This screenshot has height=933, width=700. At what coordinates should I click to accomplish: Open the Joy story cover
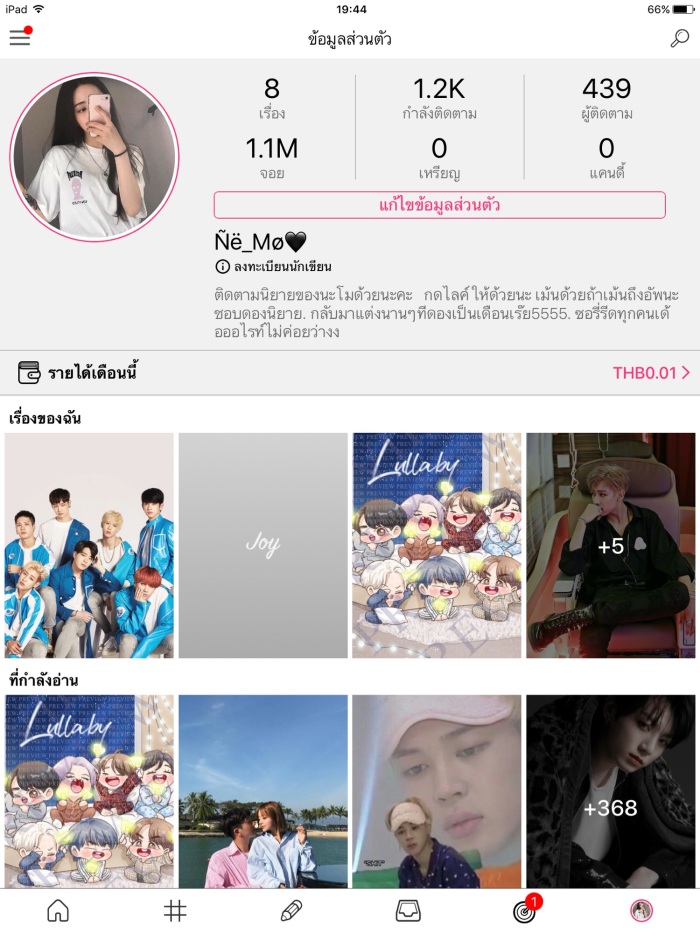(x=263, y=545)
